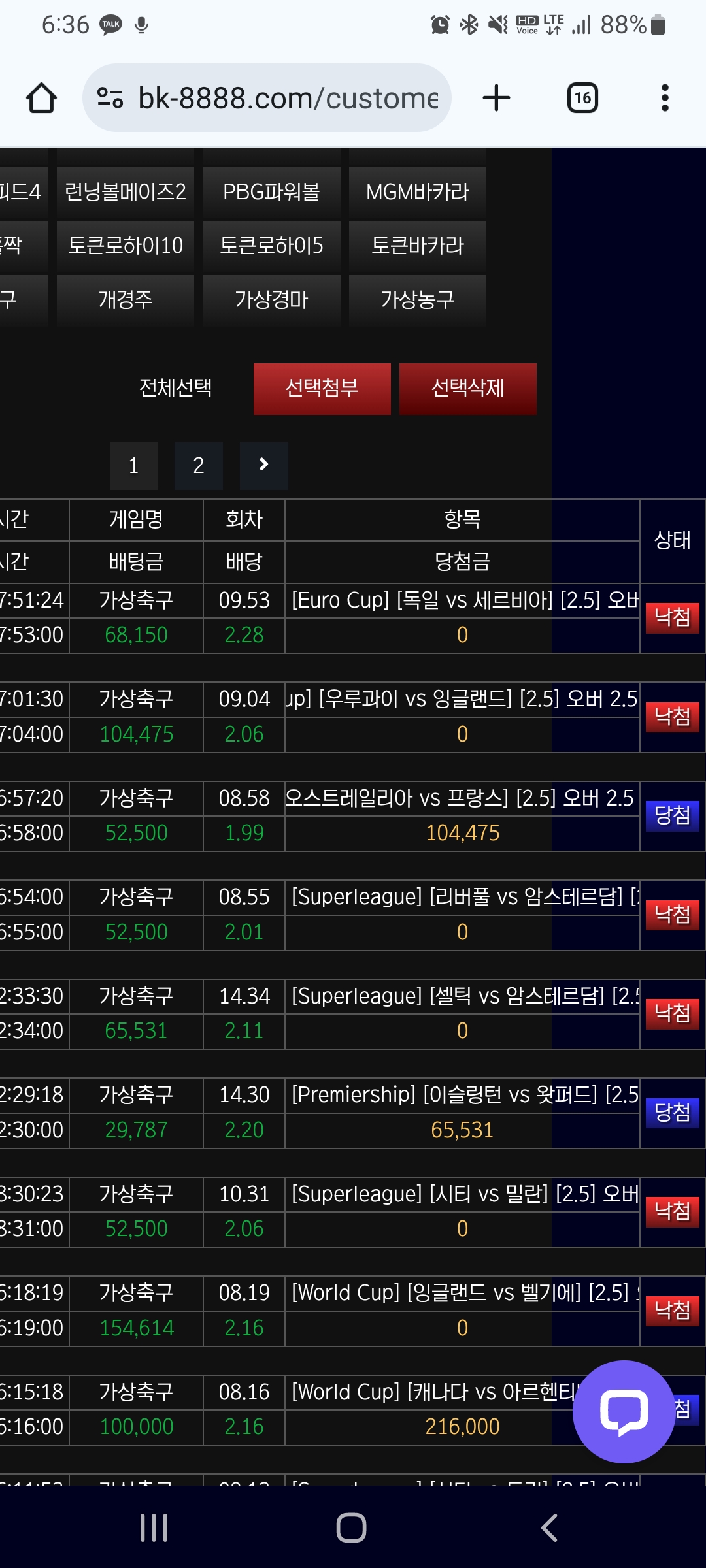Tap the bk-8888.com address bar
This screenshot has height=1568, width=706.
267,98
